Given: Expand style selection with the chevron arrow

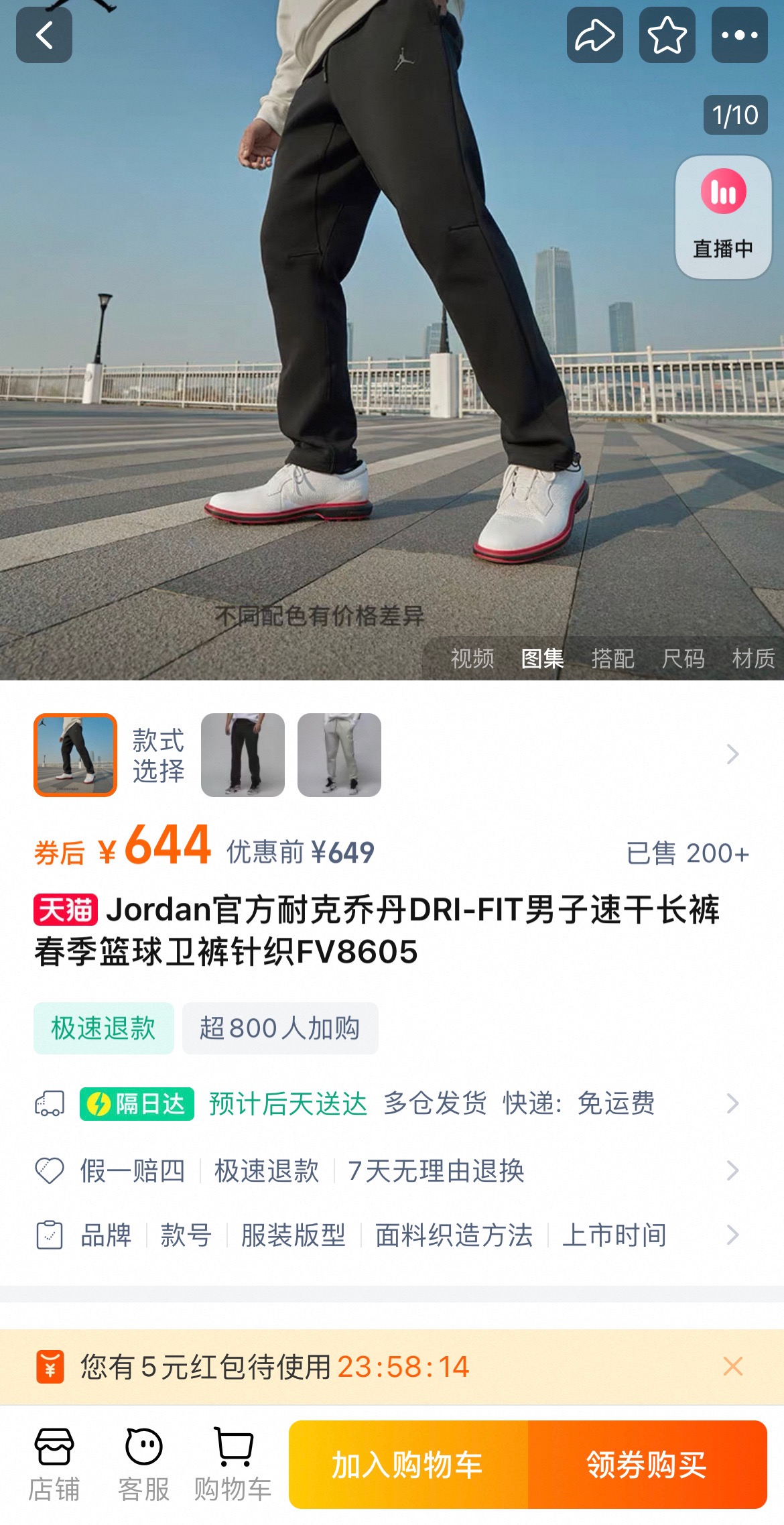Looking at the screenshot, I should [732, 755].
